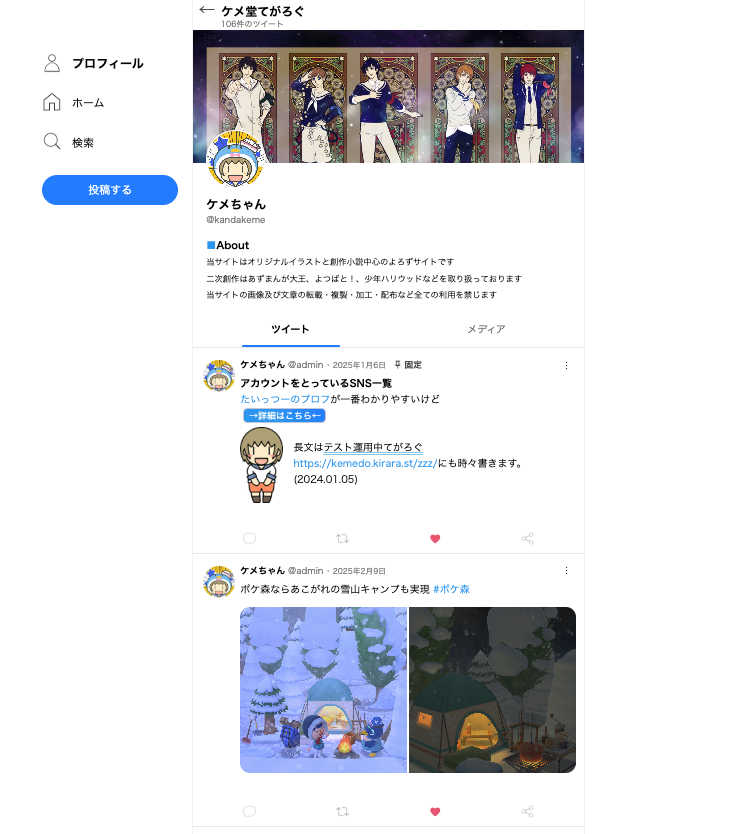This screenshot has width=742, height=834.
Task: Share the pinned SNS一覧 tweet
Action: (528, 538)
